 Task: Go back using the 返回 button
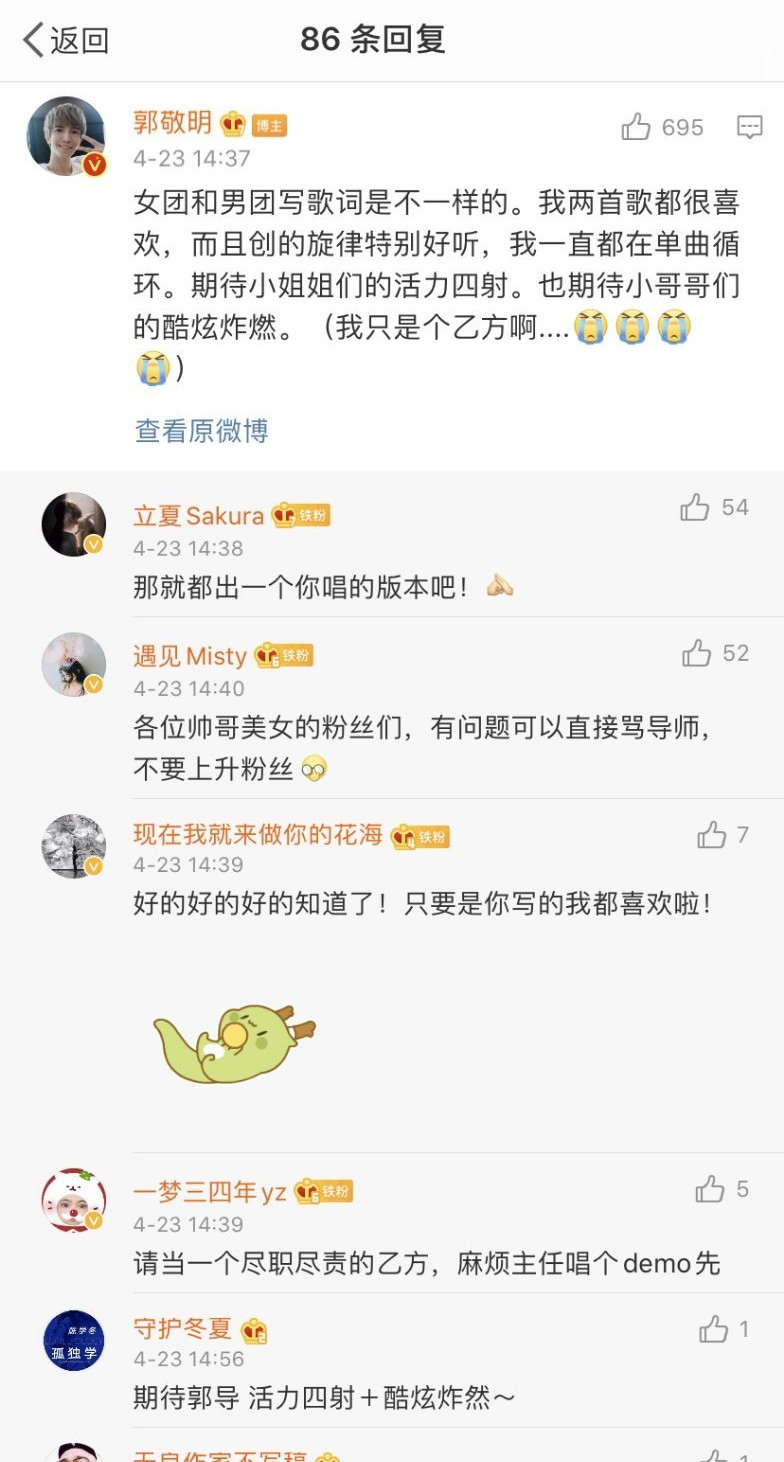tap(66, 40)
